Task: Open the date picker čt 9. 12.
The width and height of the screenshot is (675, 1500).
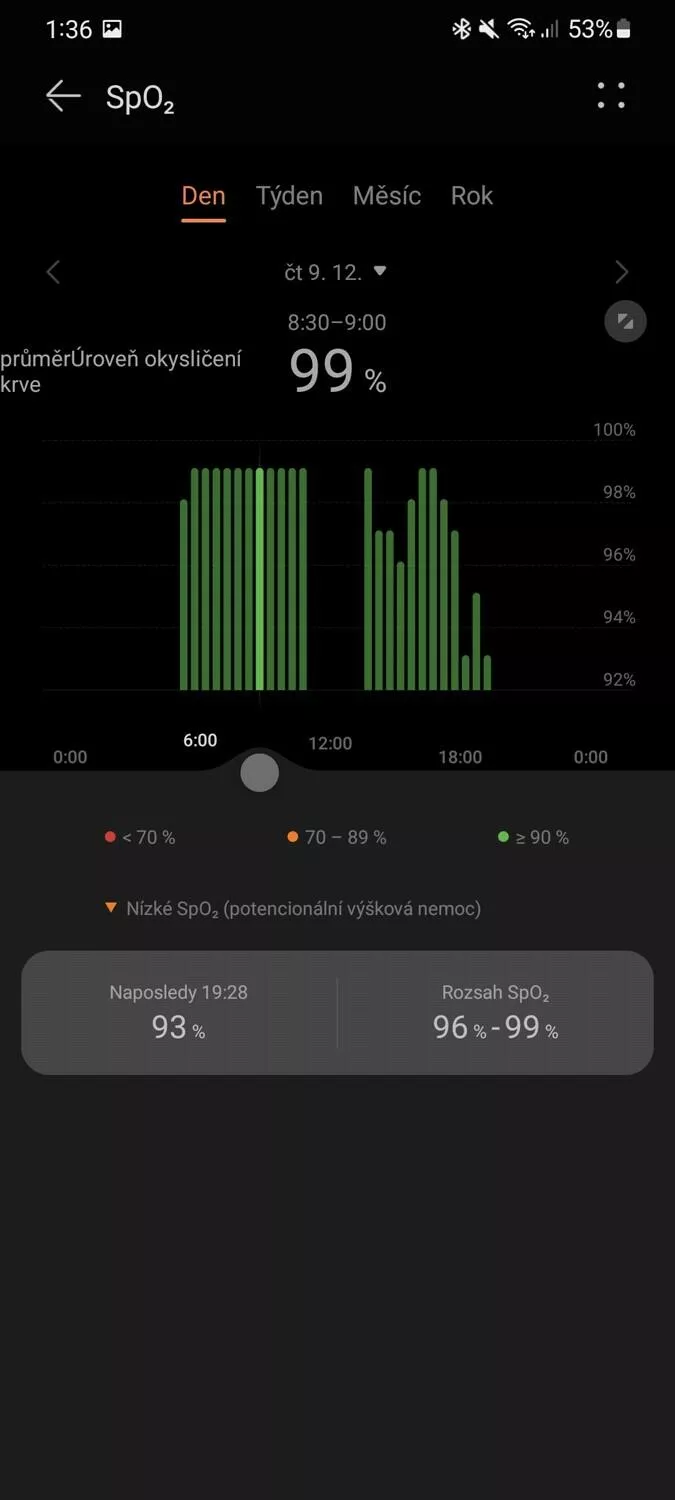Action: 335,272
